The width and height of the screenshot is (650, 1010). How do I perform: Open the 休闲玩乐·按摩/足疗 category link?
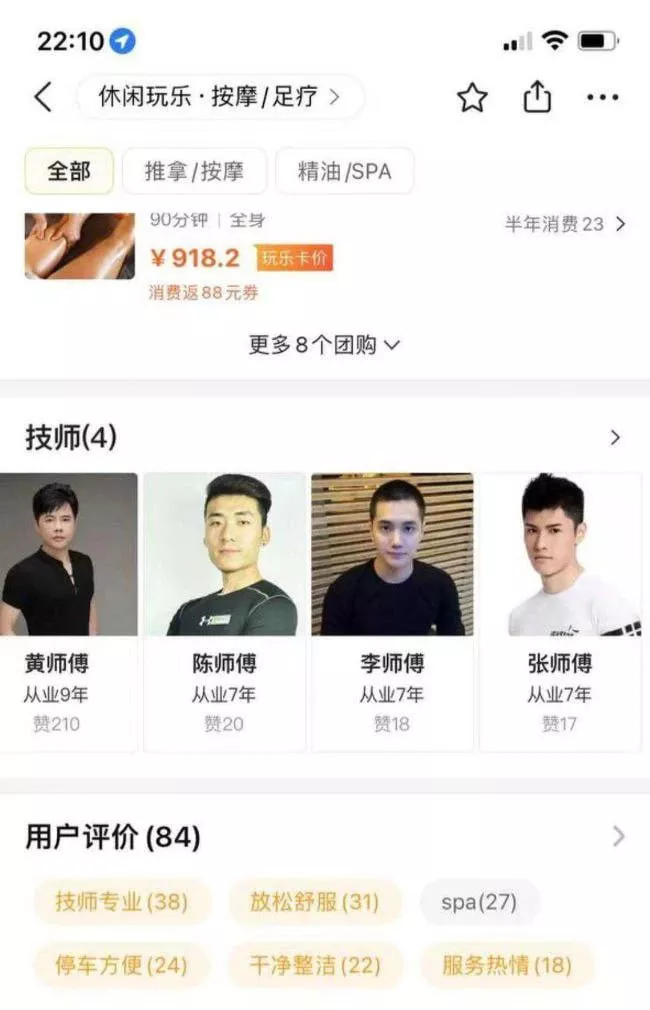point(220,97)
